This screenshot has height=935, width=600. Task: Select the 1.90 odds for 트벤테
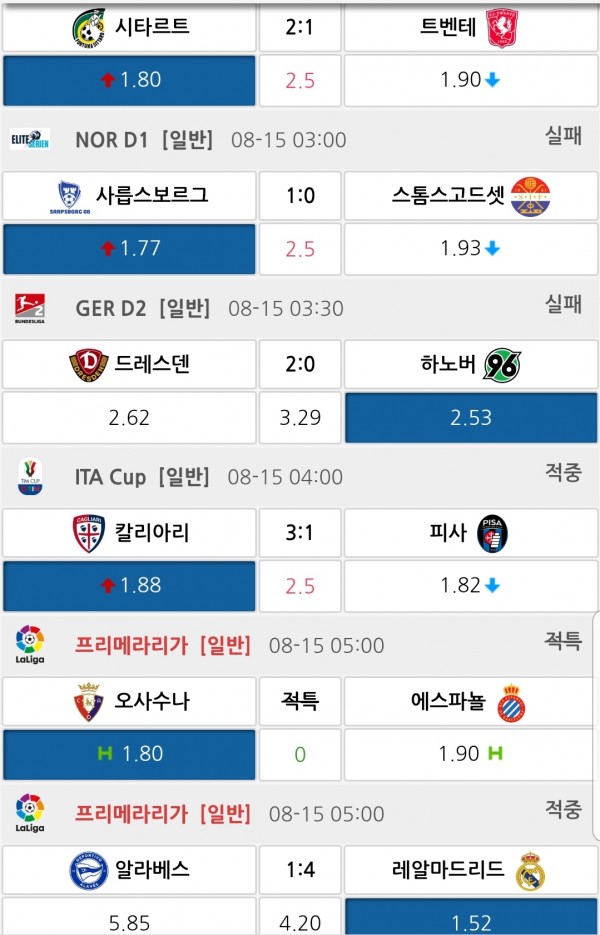pyautogui.click(x=470, y=80)
